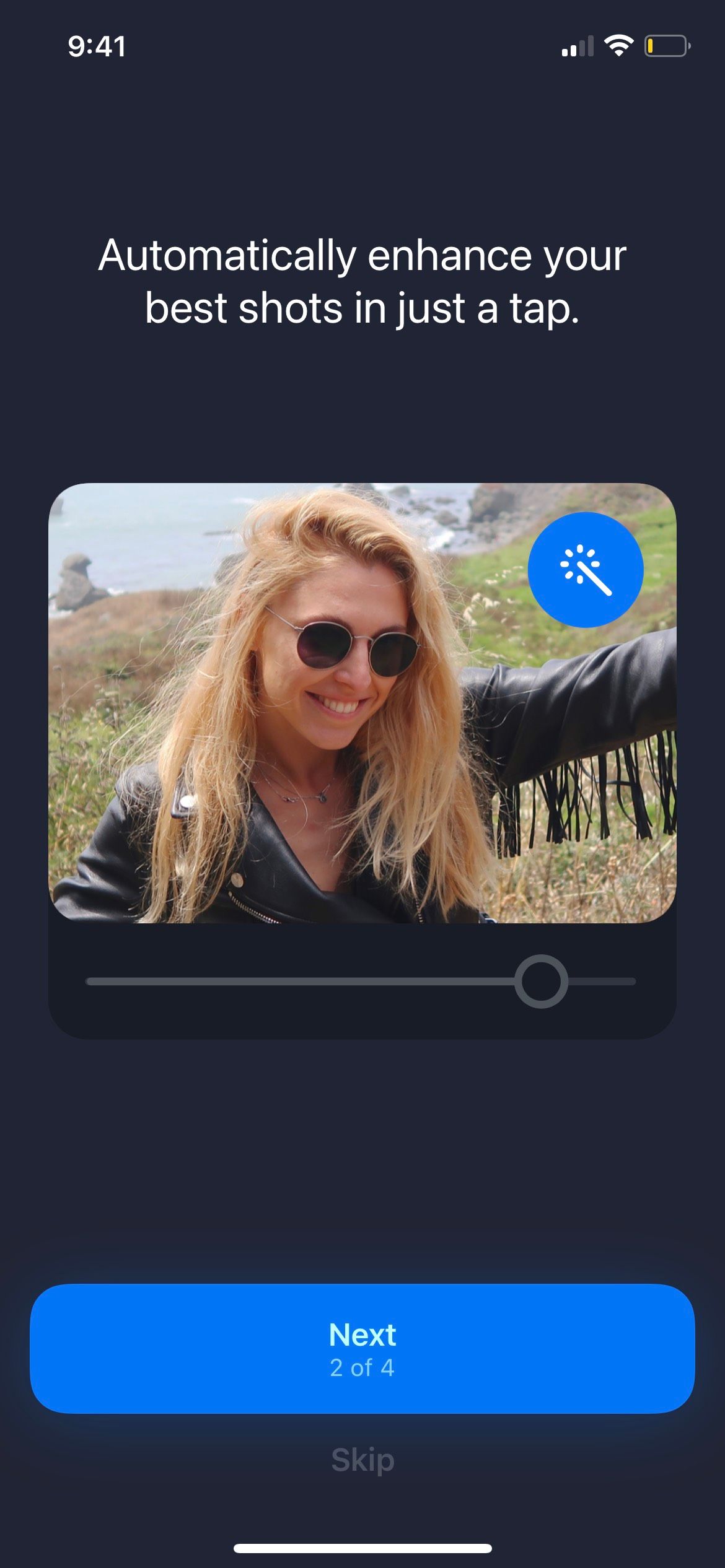The height and width of the screenshot is (1568, 725).
Task: Tap the enhancement slider handle
Action: (541, 981)
